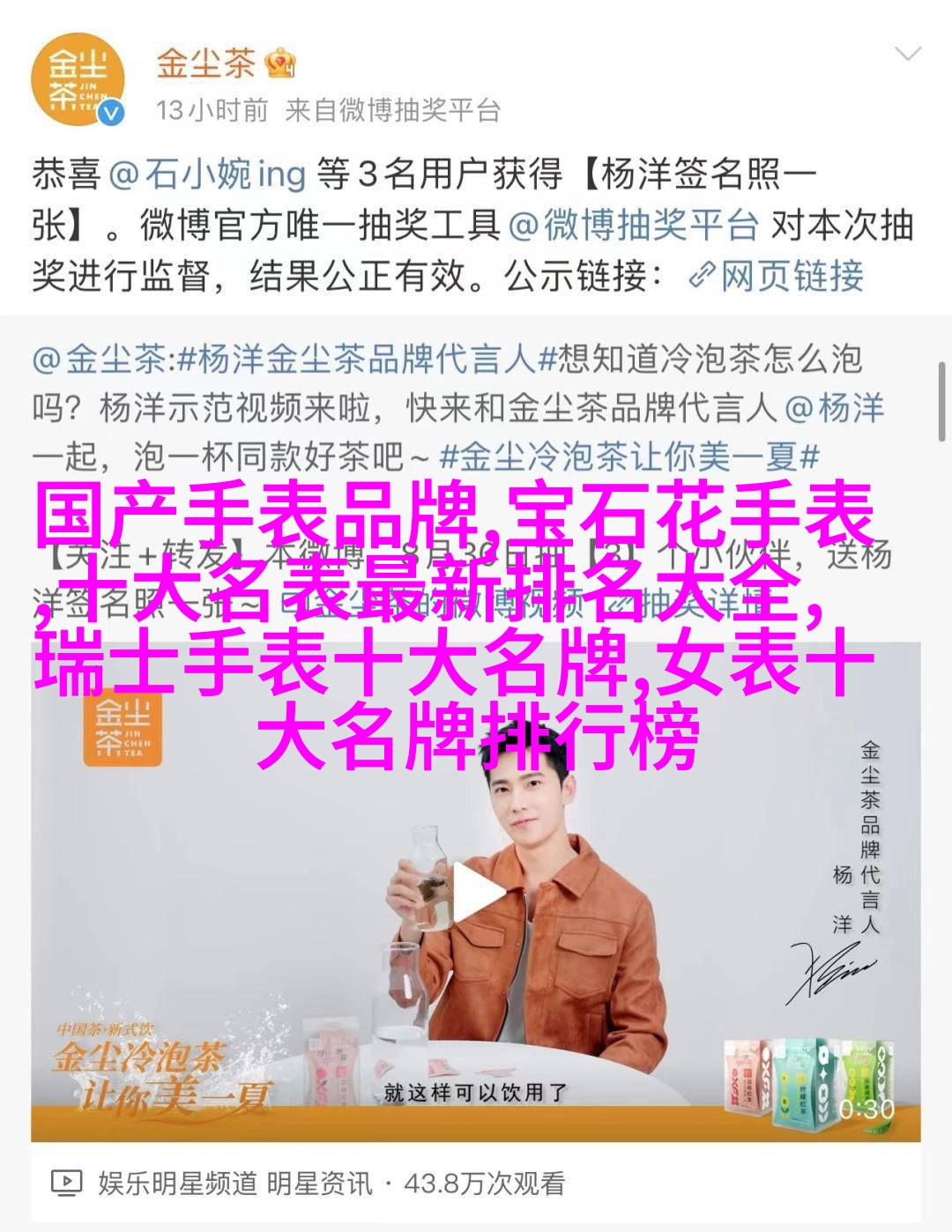The image size is (952, 1232).
Task: Expand the post options chevron
Action: click(x=905, y=54)
